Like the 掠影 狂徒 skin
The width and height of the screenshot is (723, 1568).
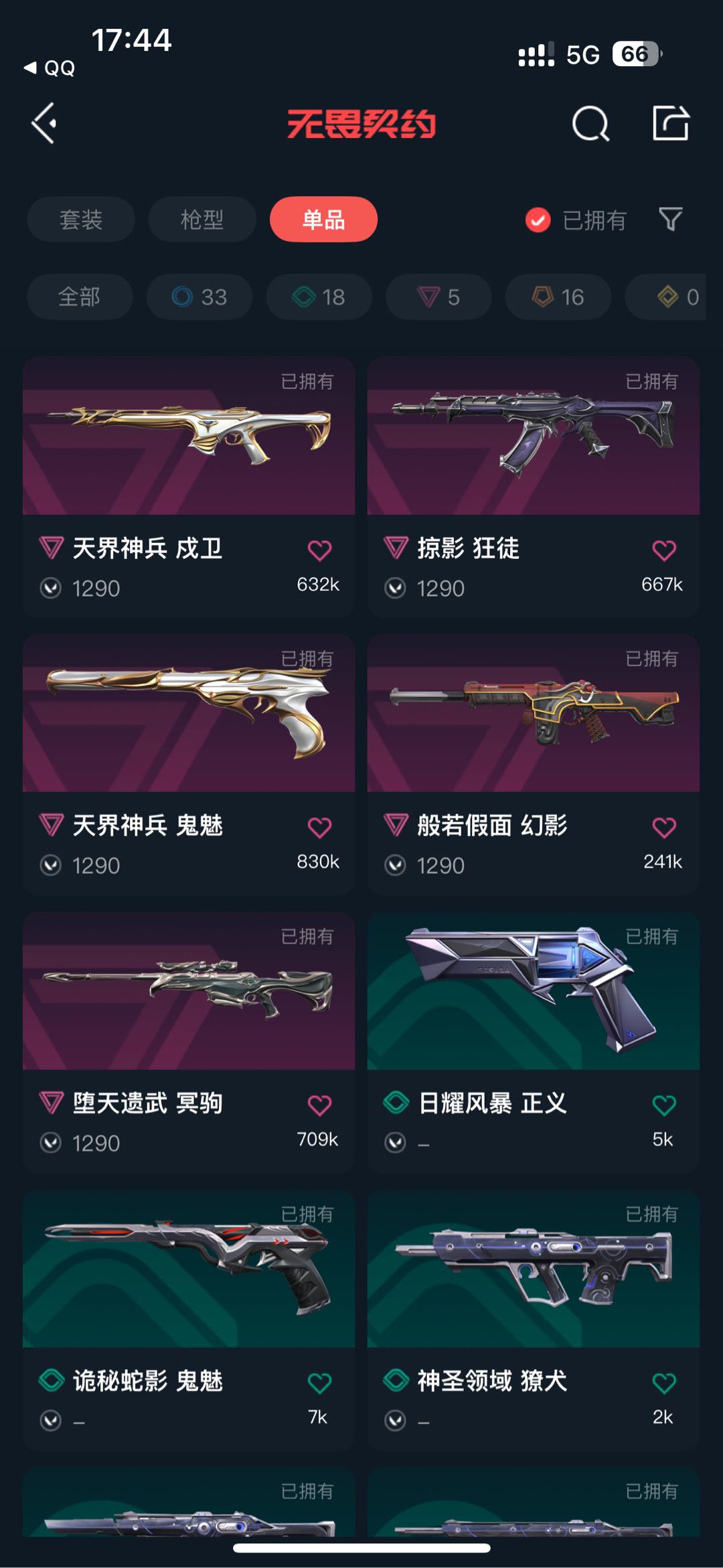click(663, 550)
